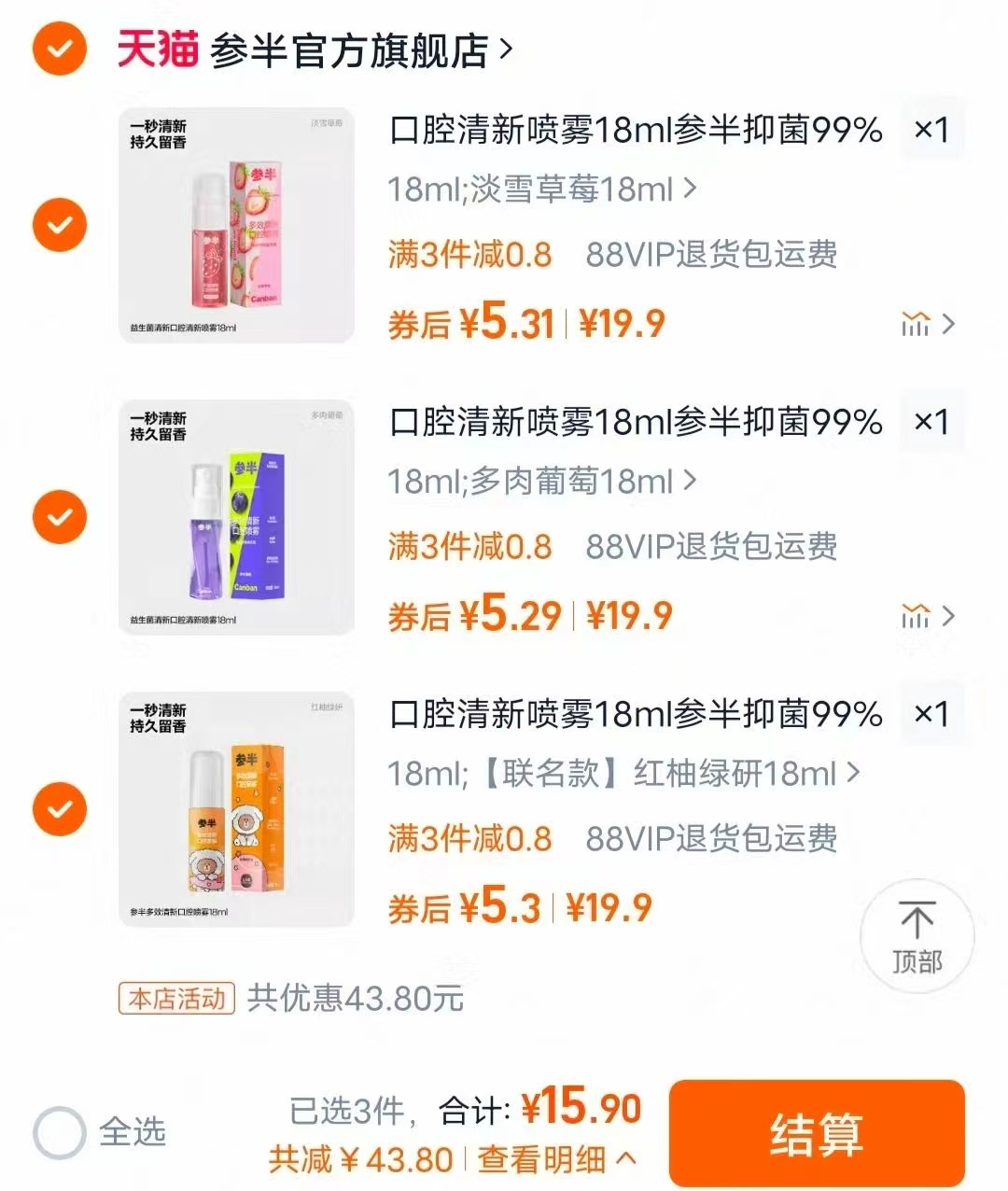This screenshot has height=1191, width=1008.
Task: Click the 本店活动 promotion tag
Action: [x=177, y=998]
